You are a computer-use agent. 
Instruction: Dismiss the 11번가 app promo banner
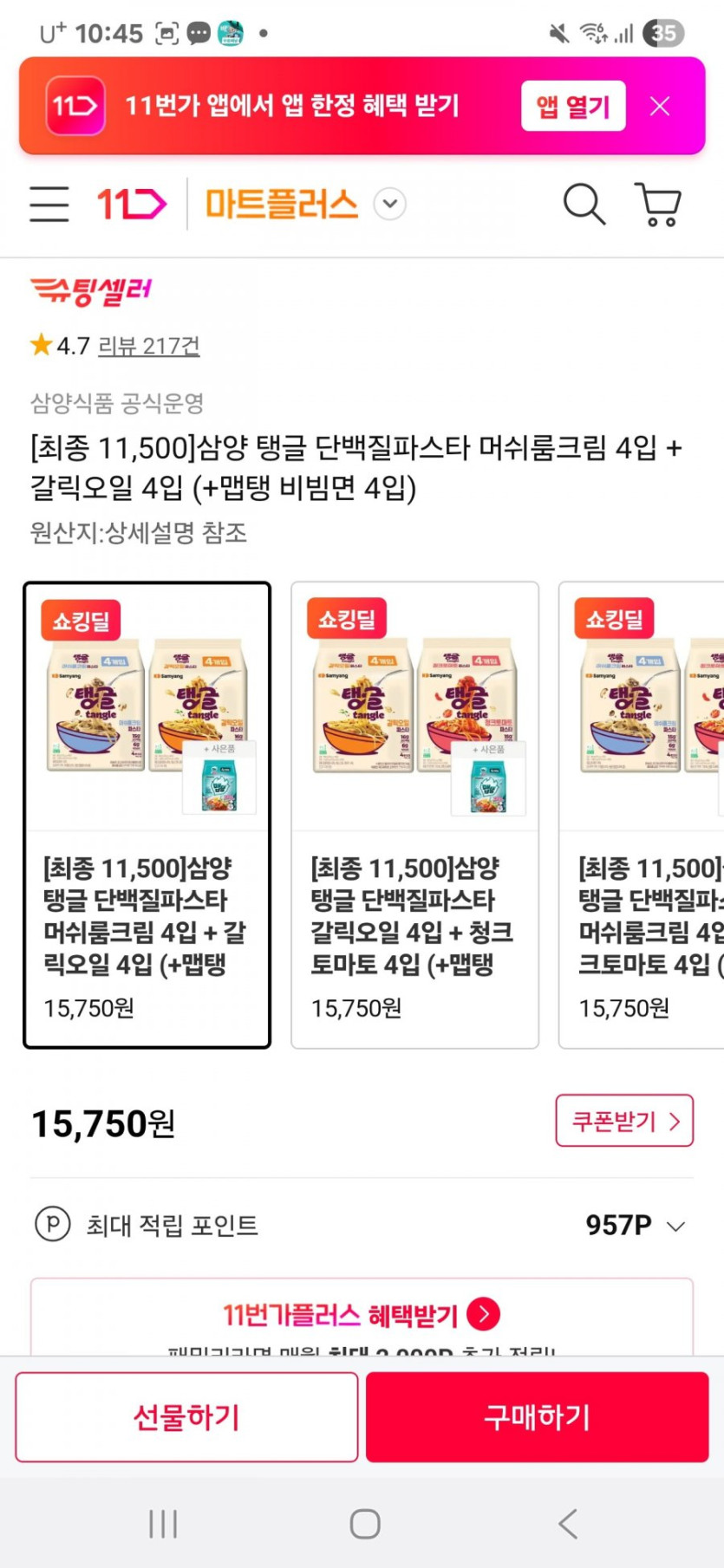661,106
